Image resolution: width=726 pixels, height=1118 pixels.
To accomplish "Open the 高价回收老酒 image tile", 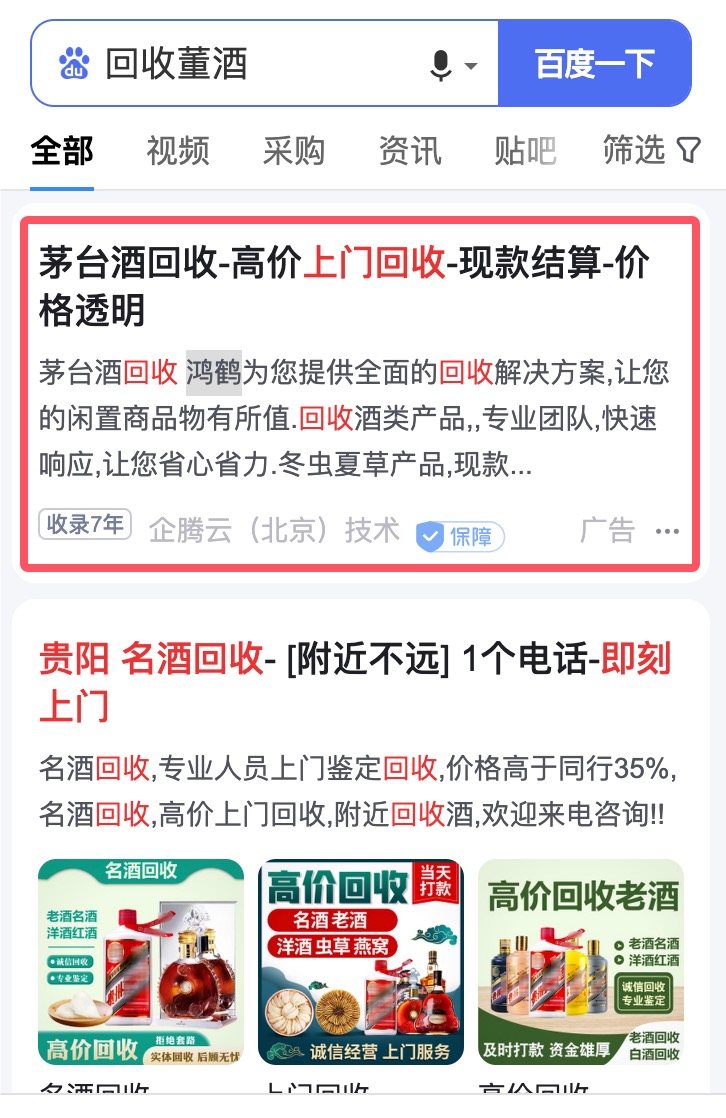I will pyautogui.click(x=581, y=962).
